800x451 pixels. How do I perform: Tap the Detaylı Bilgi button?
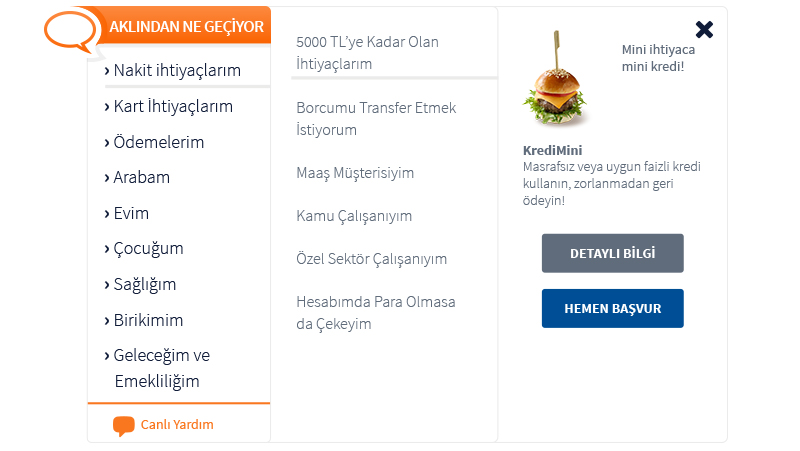point(612,253)
